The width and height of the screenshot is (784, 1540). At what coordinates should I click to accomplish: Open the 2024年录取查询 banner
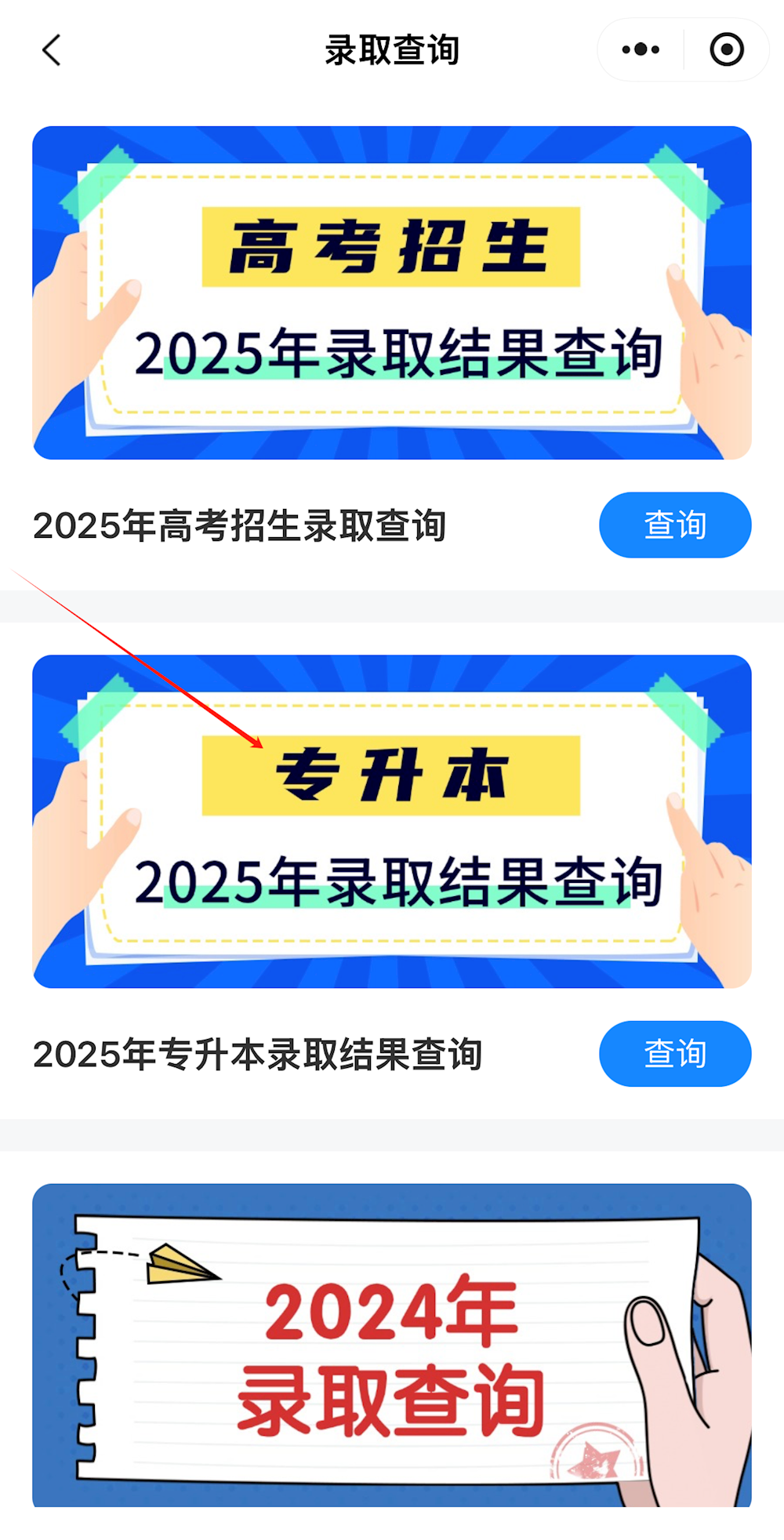[x=392, y=1345]
